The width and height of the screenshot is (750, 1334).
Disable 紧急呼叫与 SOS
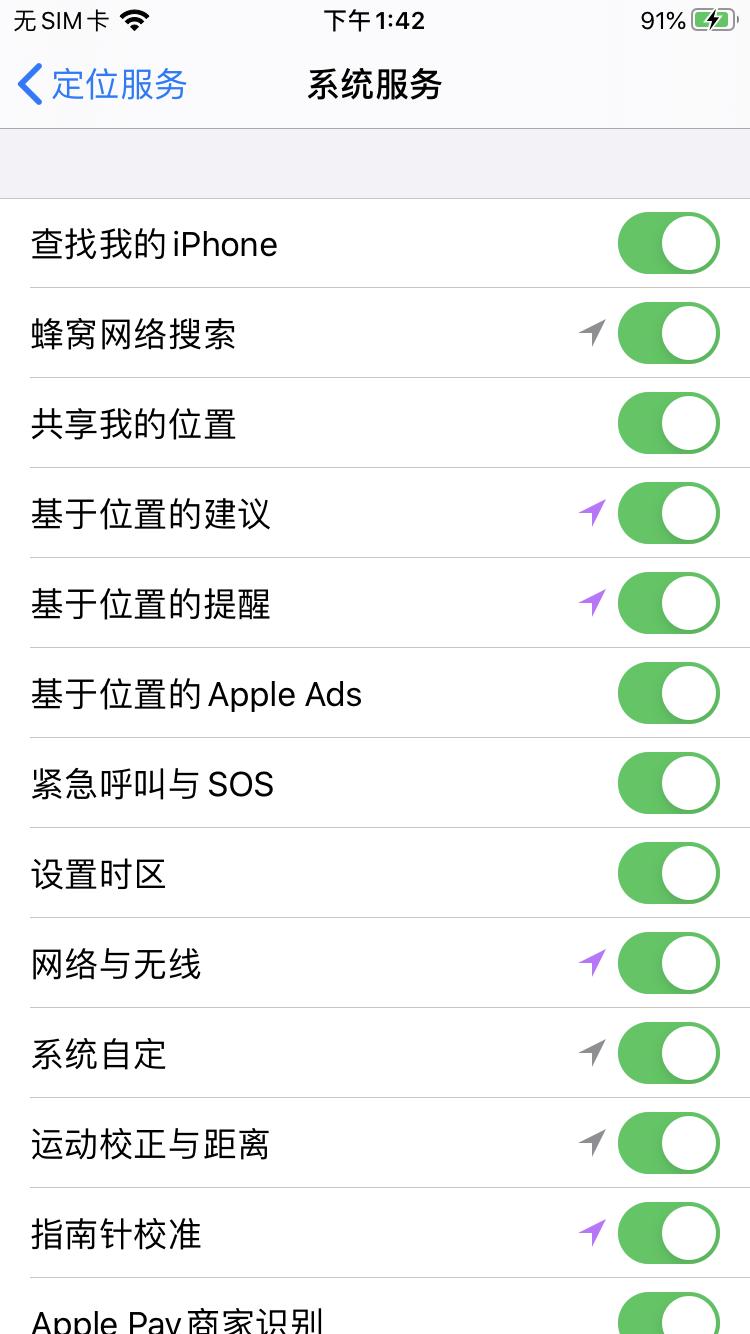click(x=668, y=783)
